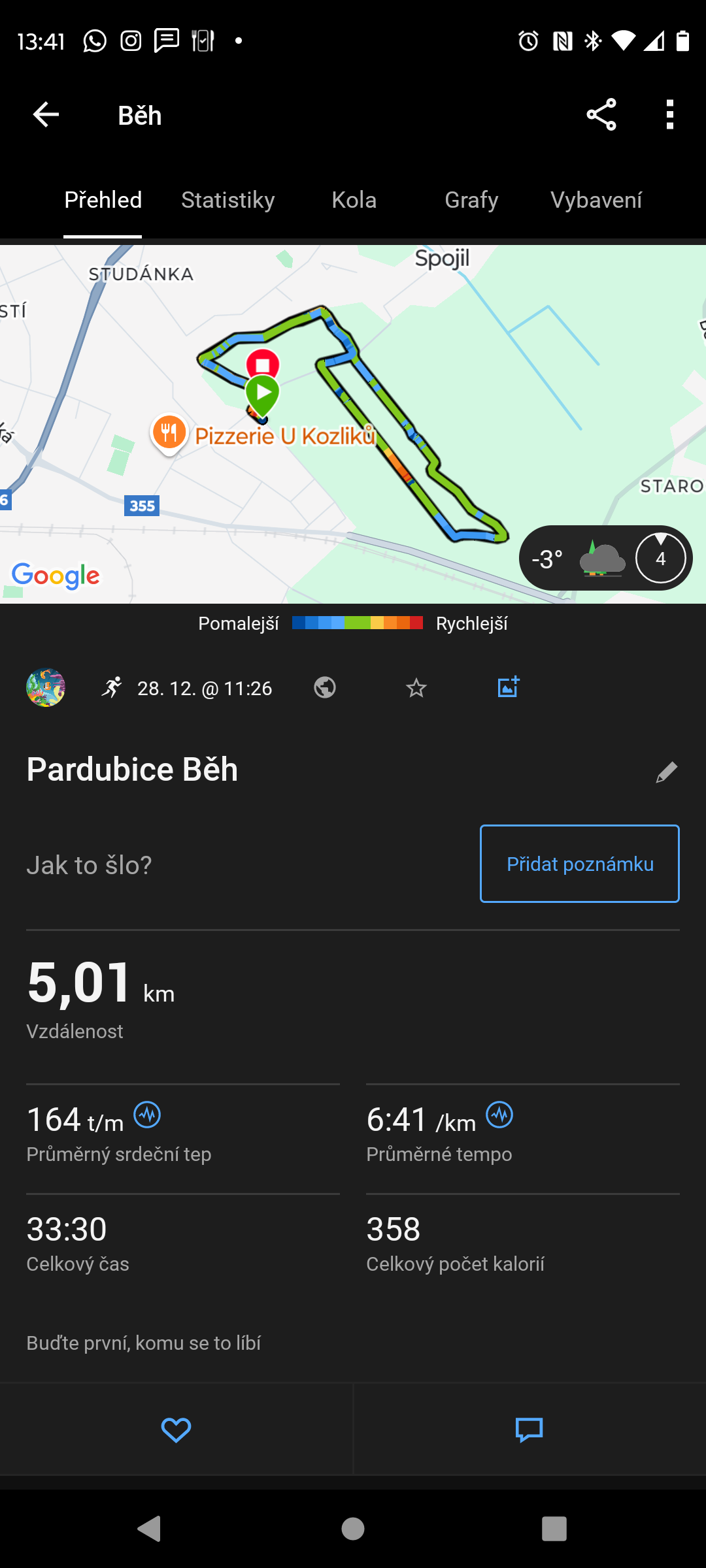Image resolution: width=706 pixels, height=1568 pixels.
Task: Tap the system home button
Action: (x=353, y=1529)
